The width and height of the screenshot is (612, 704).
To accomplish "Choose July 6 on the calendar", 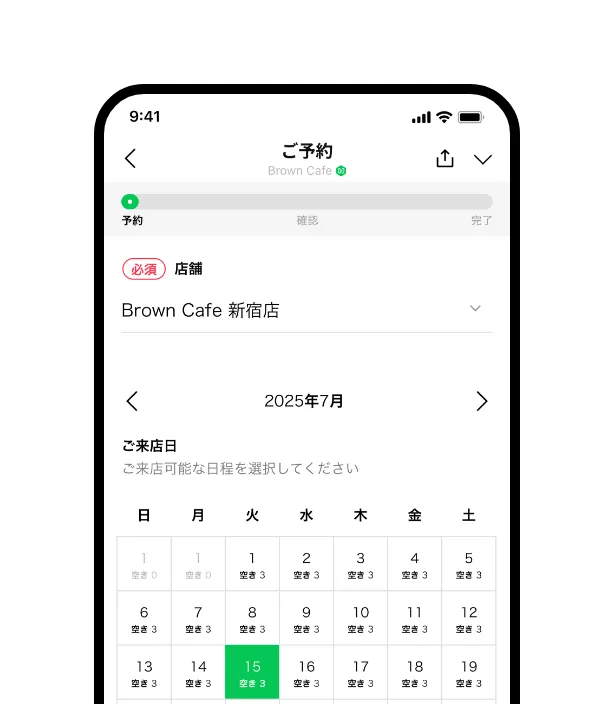I will pos(144,618).
